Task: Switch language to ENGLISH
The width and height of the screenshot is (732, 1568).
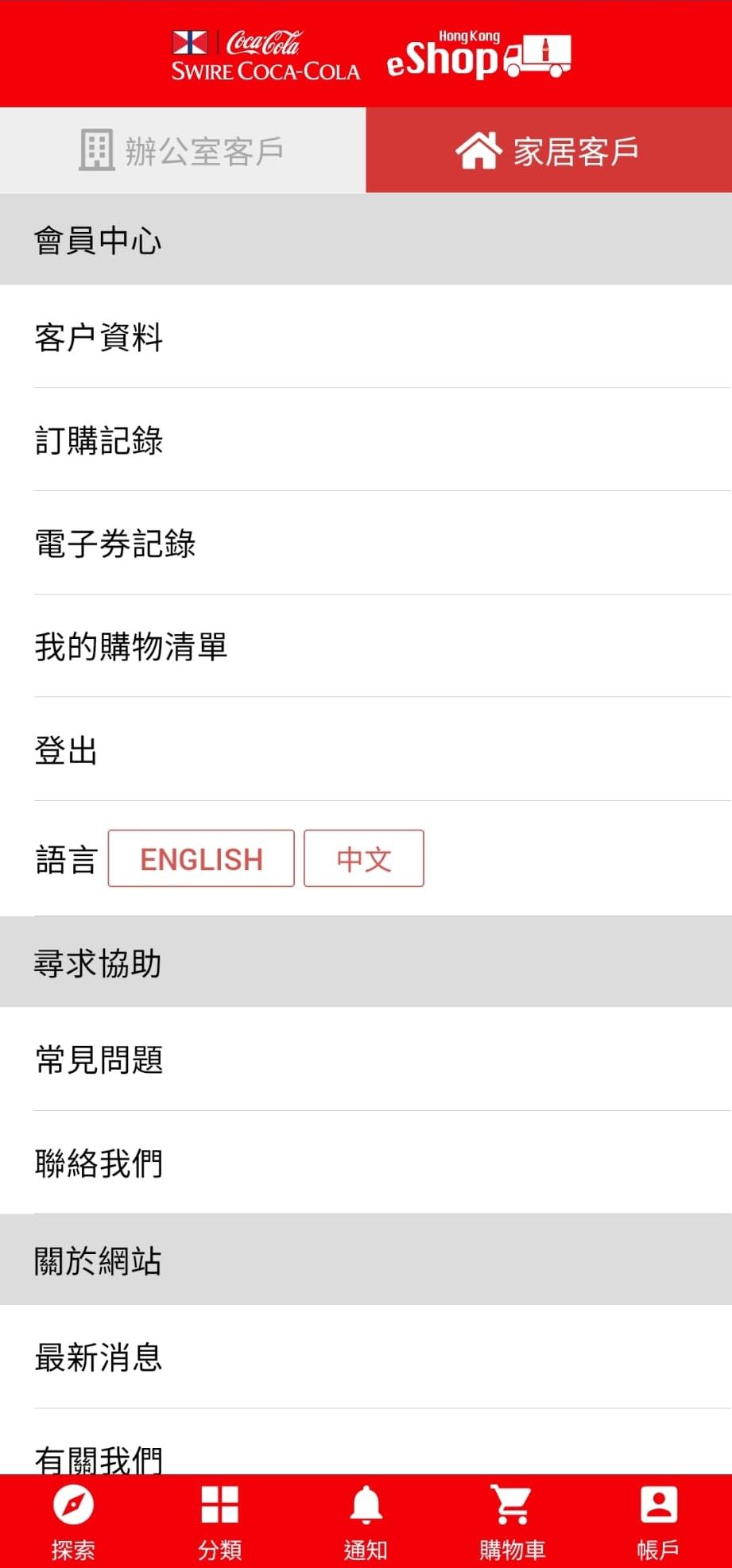Action: (x=201, y=858)
